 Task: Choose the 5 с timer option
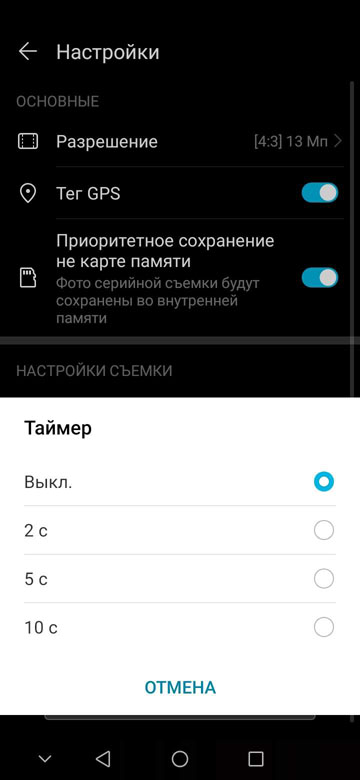(180, 579)
